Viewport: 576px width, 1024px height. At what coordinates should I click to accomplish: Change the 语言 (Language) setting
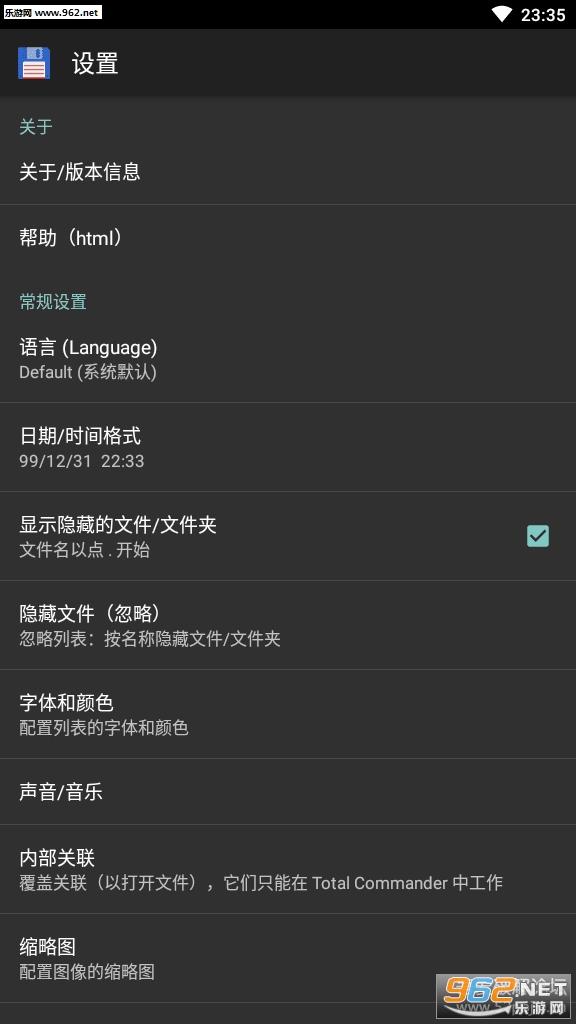[x=288, y=359]
